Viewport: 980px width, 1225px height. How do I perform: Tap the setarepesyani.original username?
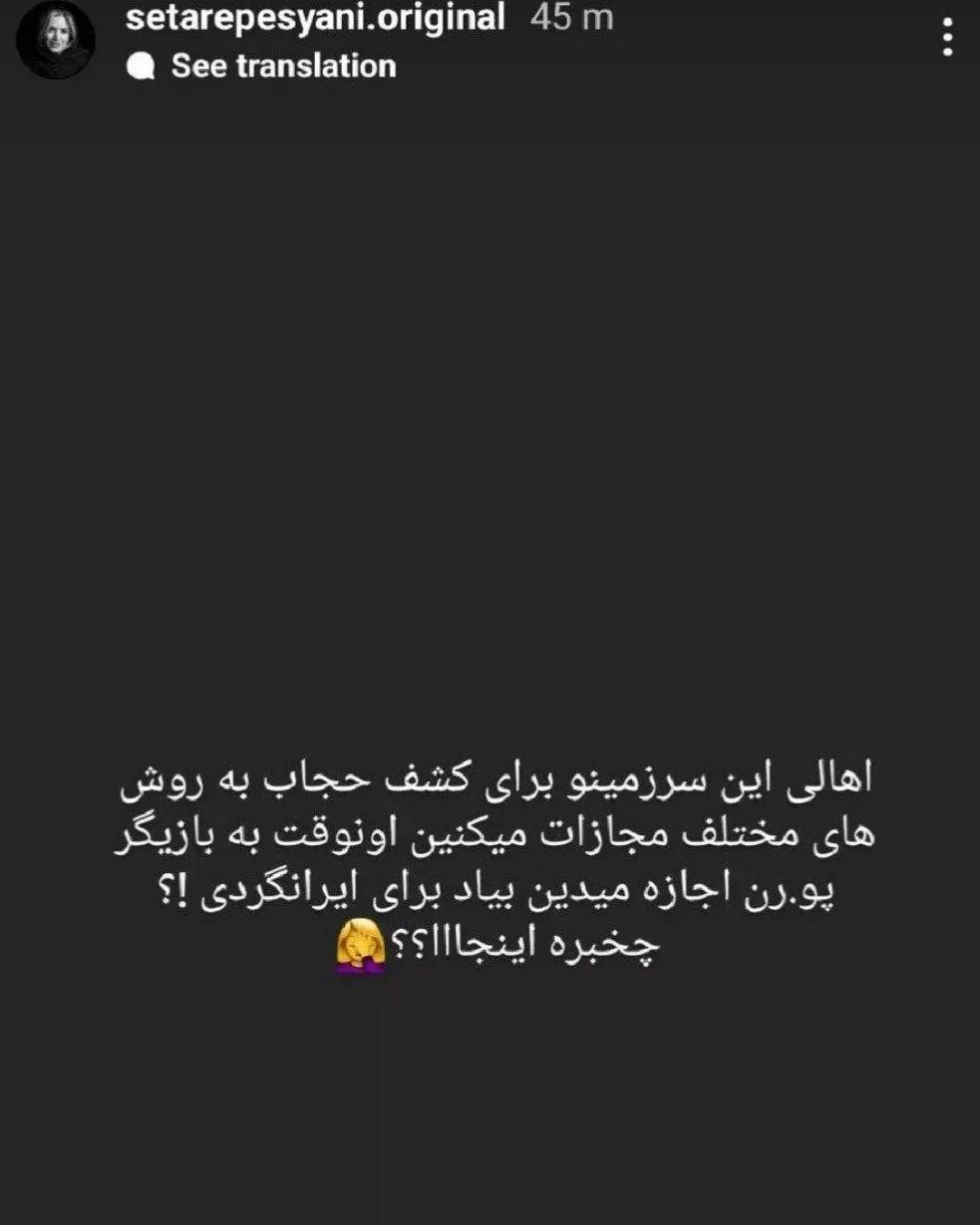tap(316, 18)
